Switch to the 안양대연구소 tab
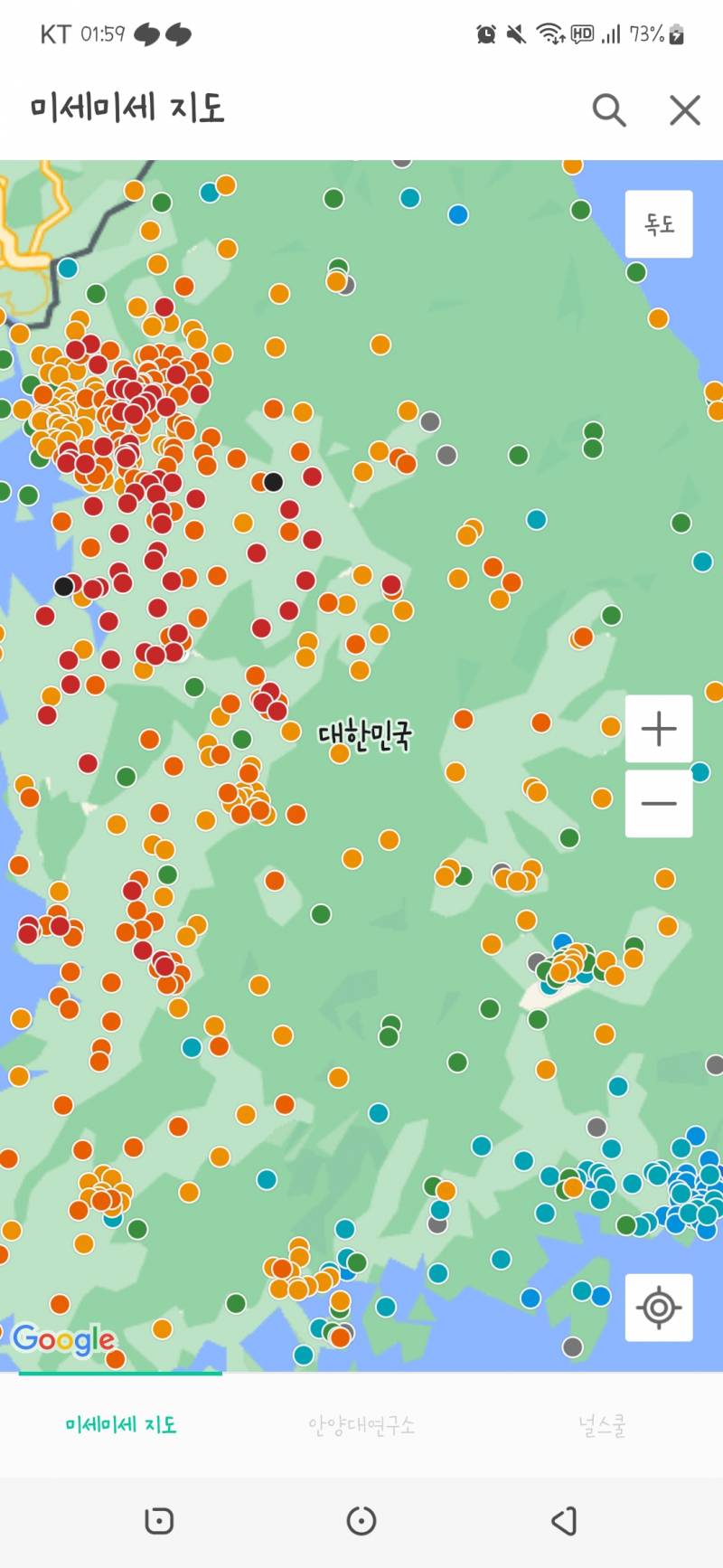The width and height of the screenshot is (723, 1568). point(361,1425)
